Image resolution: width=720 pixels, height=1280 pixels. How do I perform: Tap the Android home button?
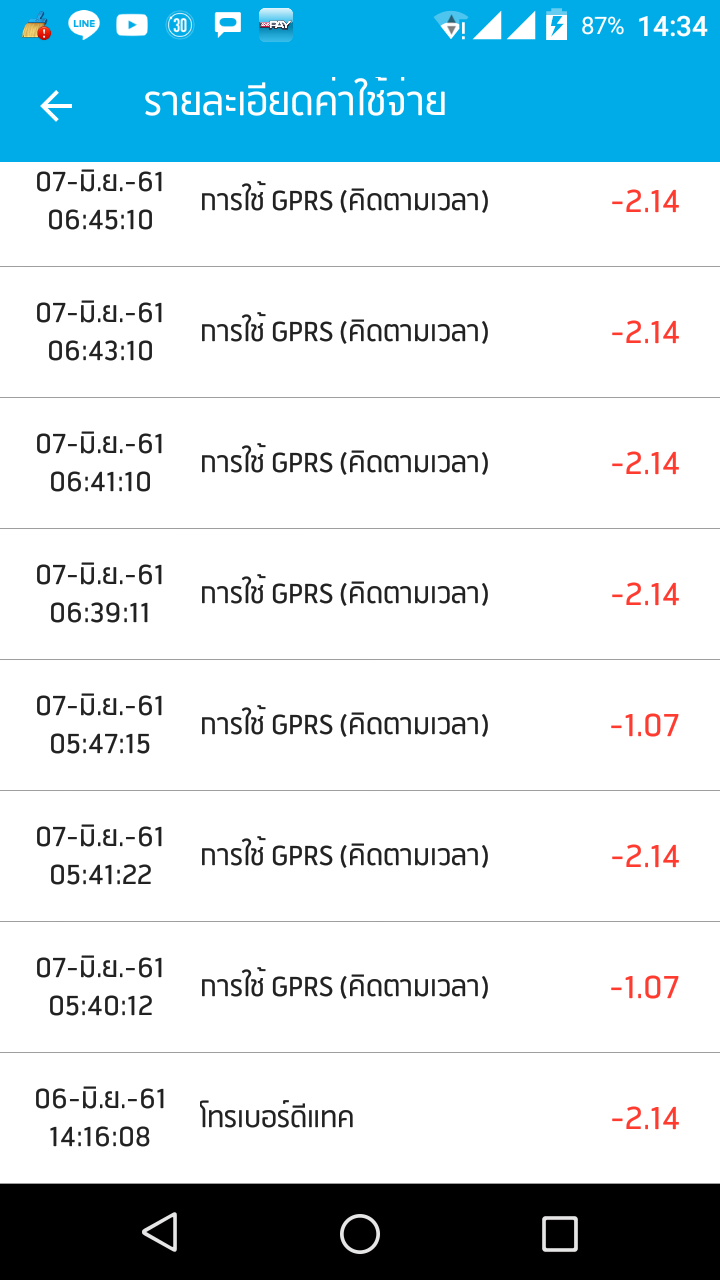tap(360, 1233)
